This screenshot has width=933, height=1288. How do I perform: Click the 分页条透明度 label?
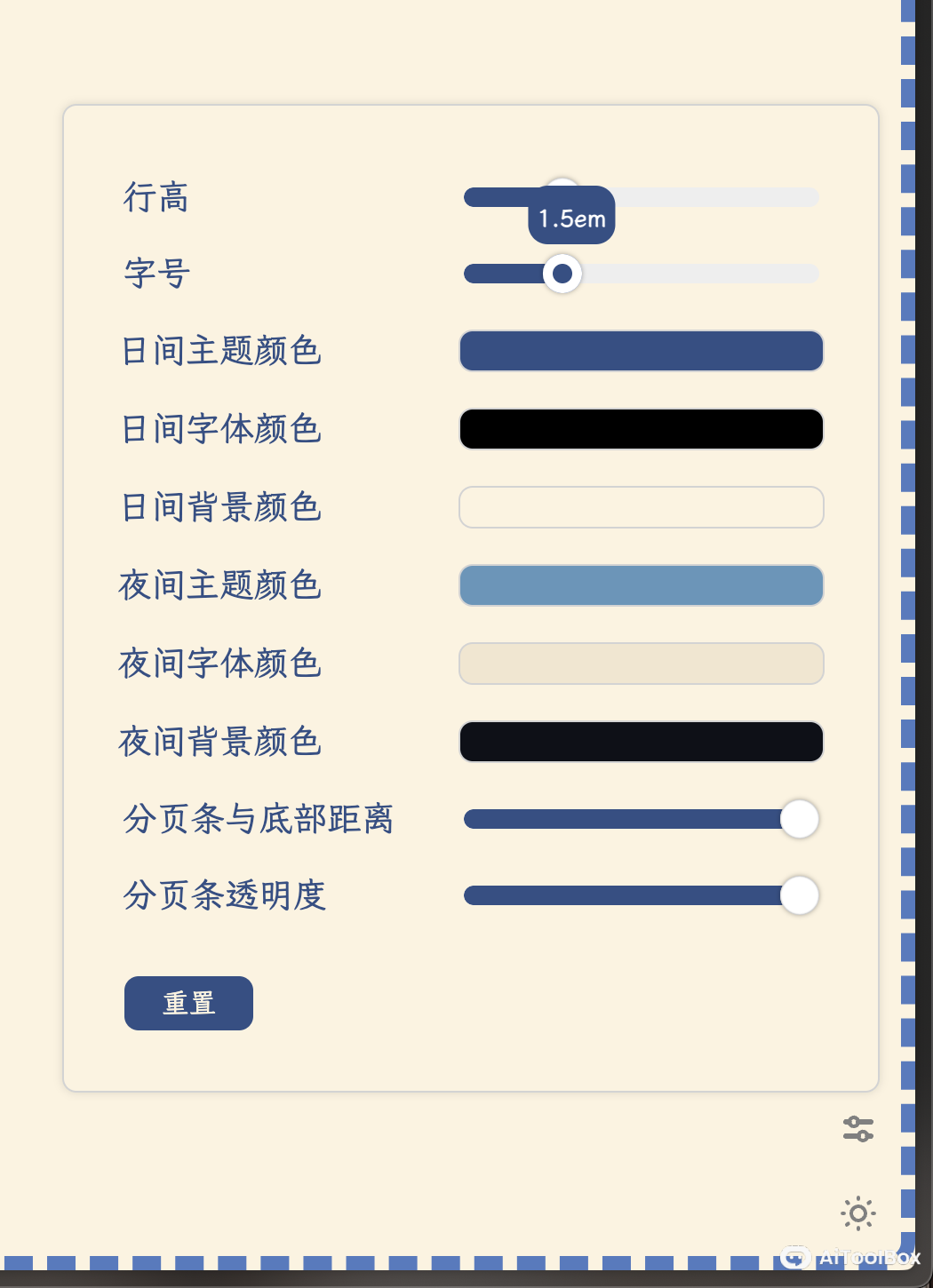point(225,896)
